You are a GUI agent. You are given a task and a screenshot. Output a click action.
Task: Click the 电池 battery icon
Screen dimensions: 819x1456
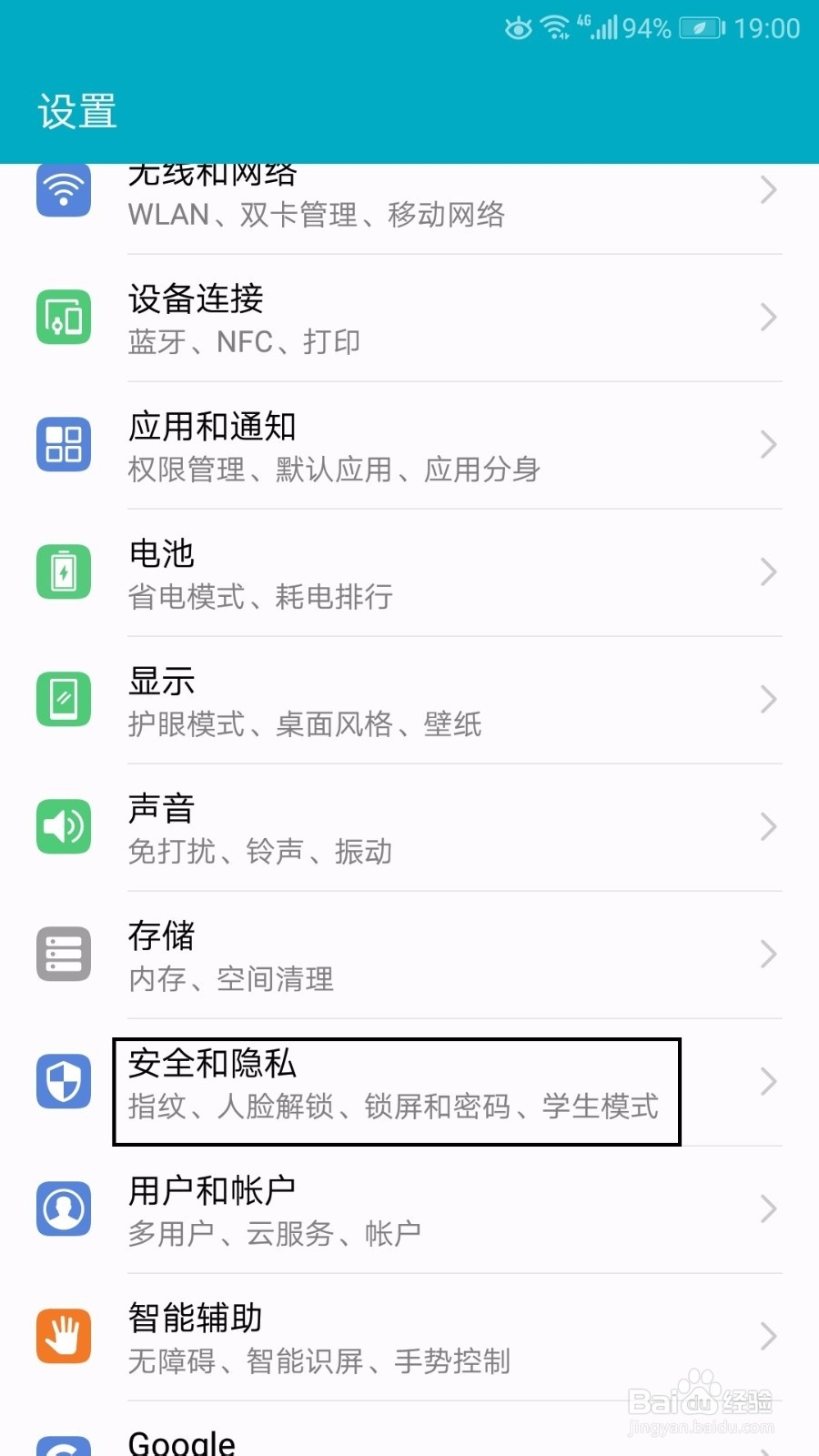(x=63, y=571)
